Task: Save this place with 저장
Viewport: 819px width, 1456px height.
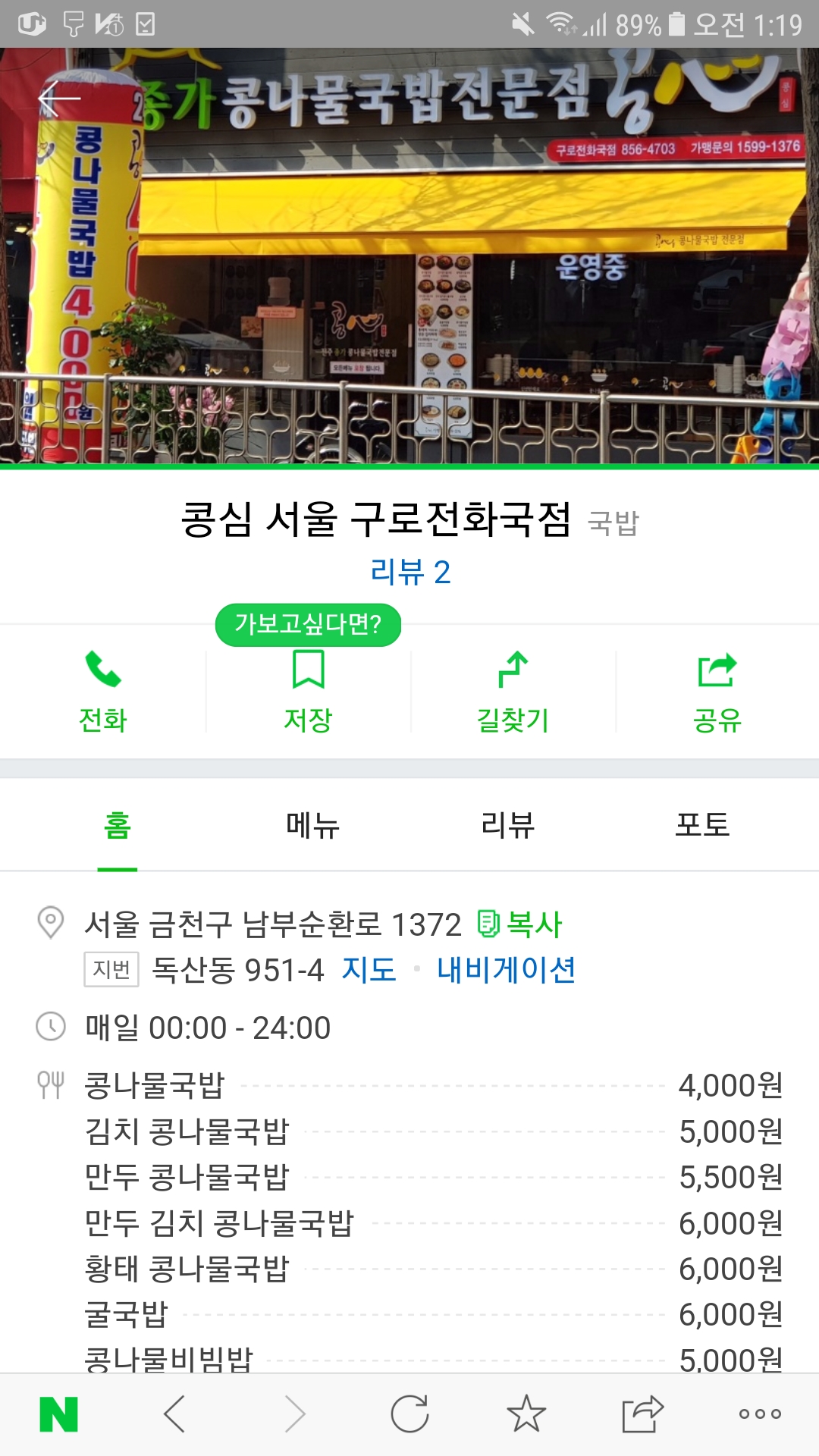Action: pyautogui.click(x=308, y=692)
